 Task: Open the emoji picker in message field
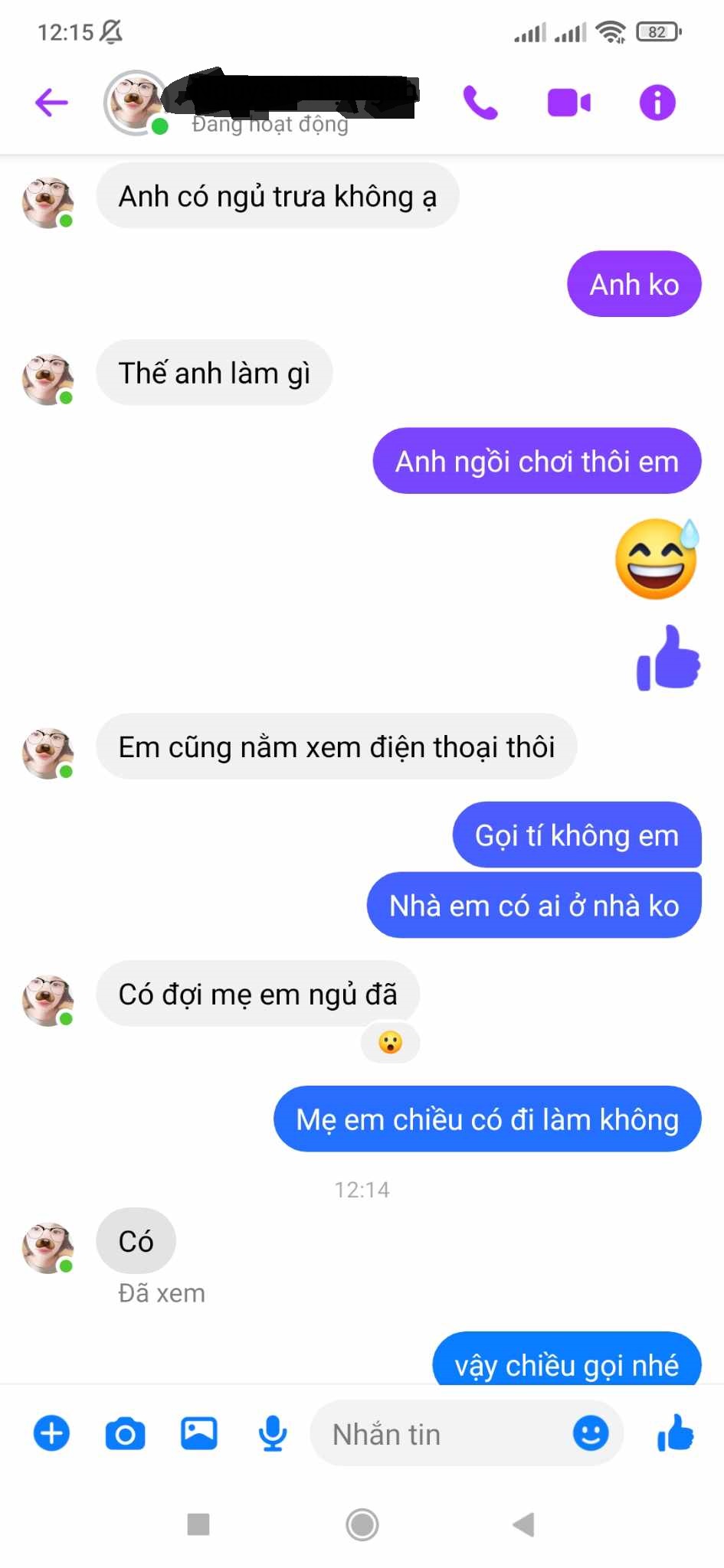(591, 1432)
